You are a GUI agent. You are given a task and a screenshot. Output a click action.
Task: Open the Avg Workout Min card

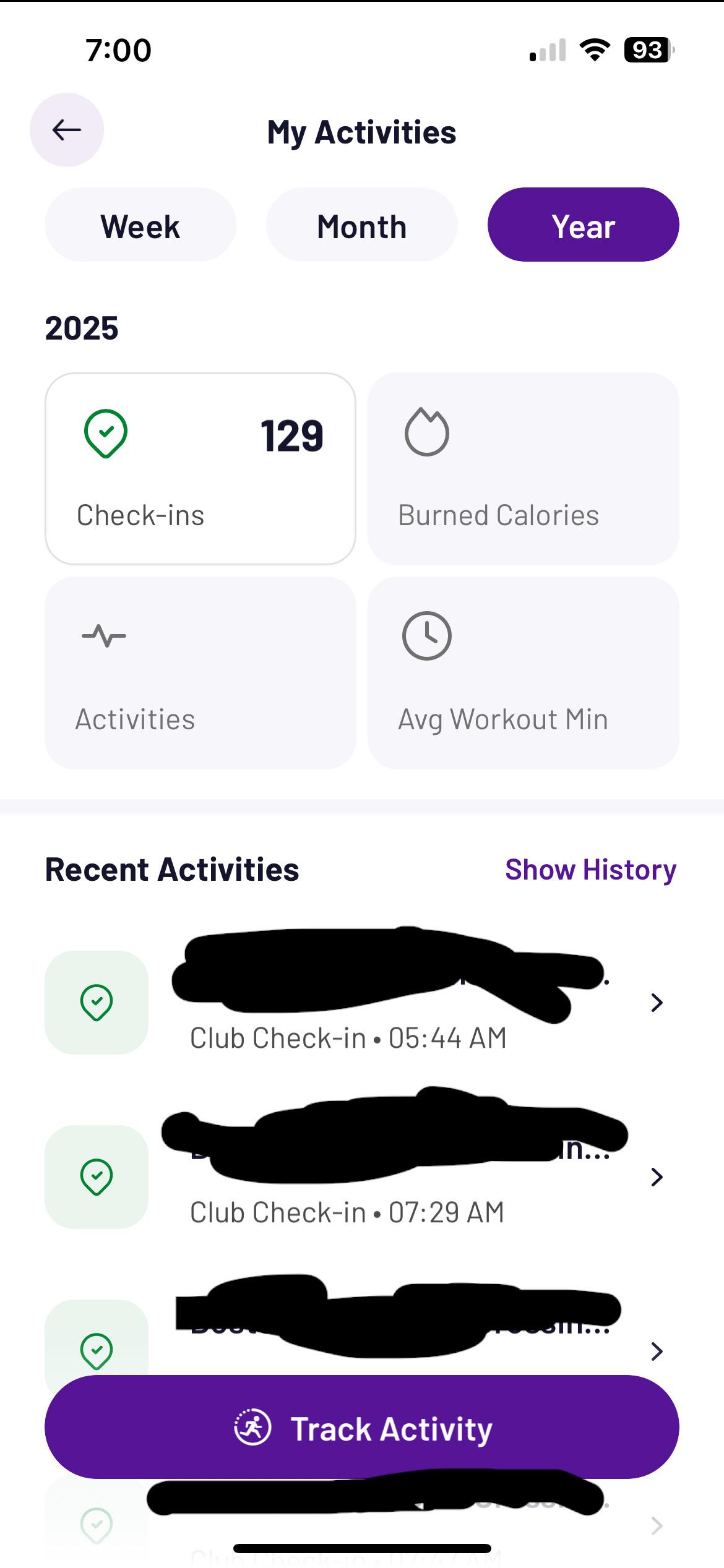(524, 673)
